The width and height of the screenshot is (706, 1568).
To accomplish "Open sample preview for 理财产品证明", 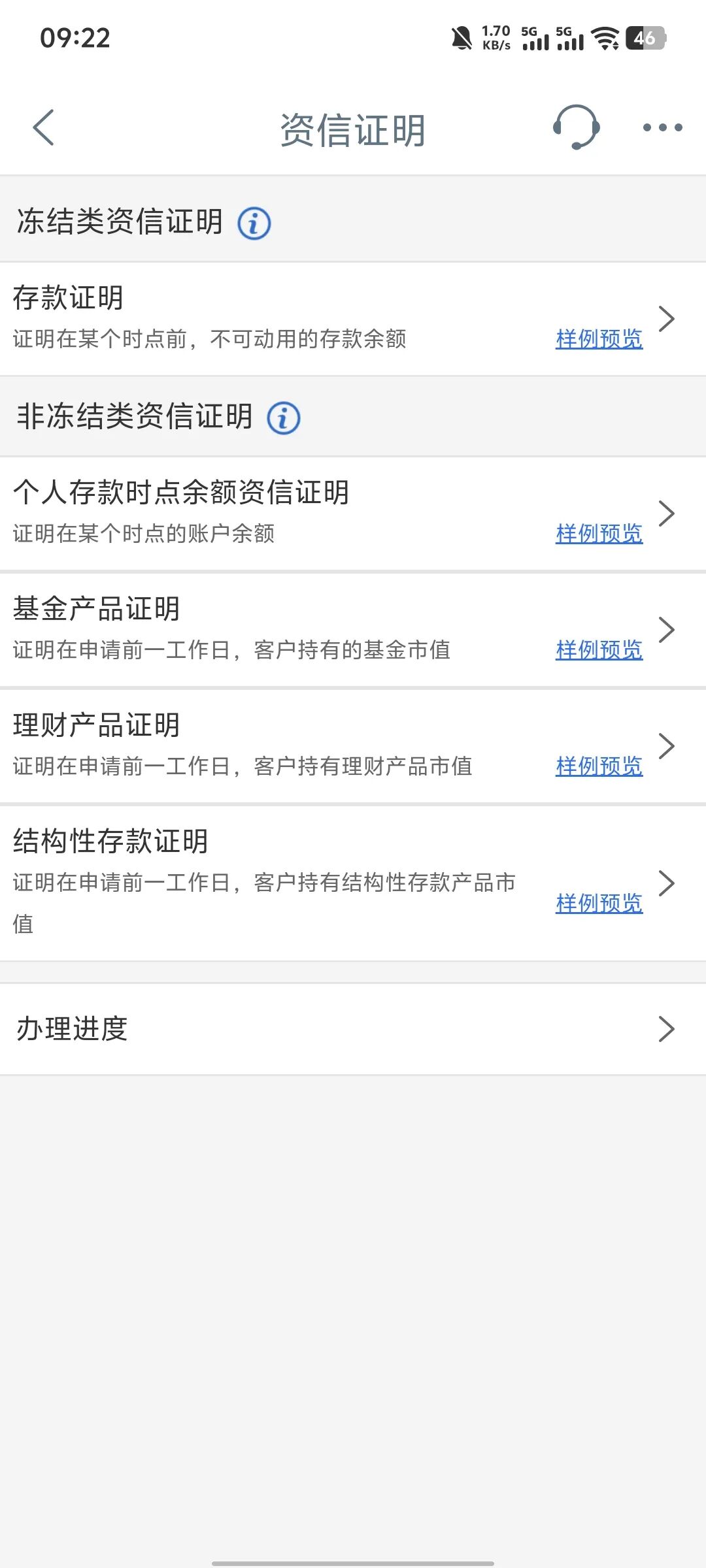I will (x=599, y=766).
